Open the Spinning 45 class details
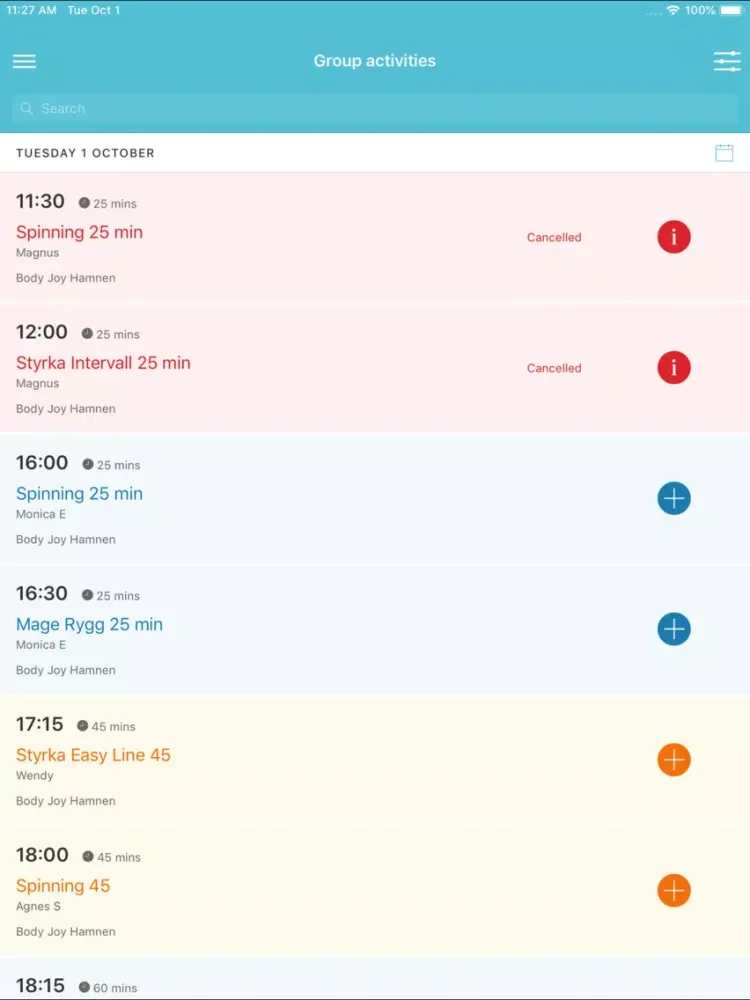The height and width of the screenshot is (1000, 750). click(x=300, y=891)
